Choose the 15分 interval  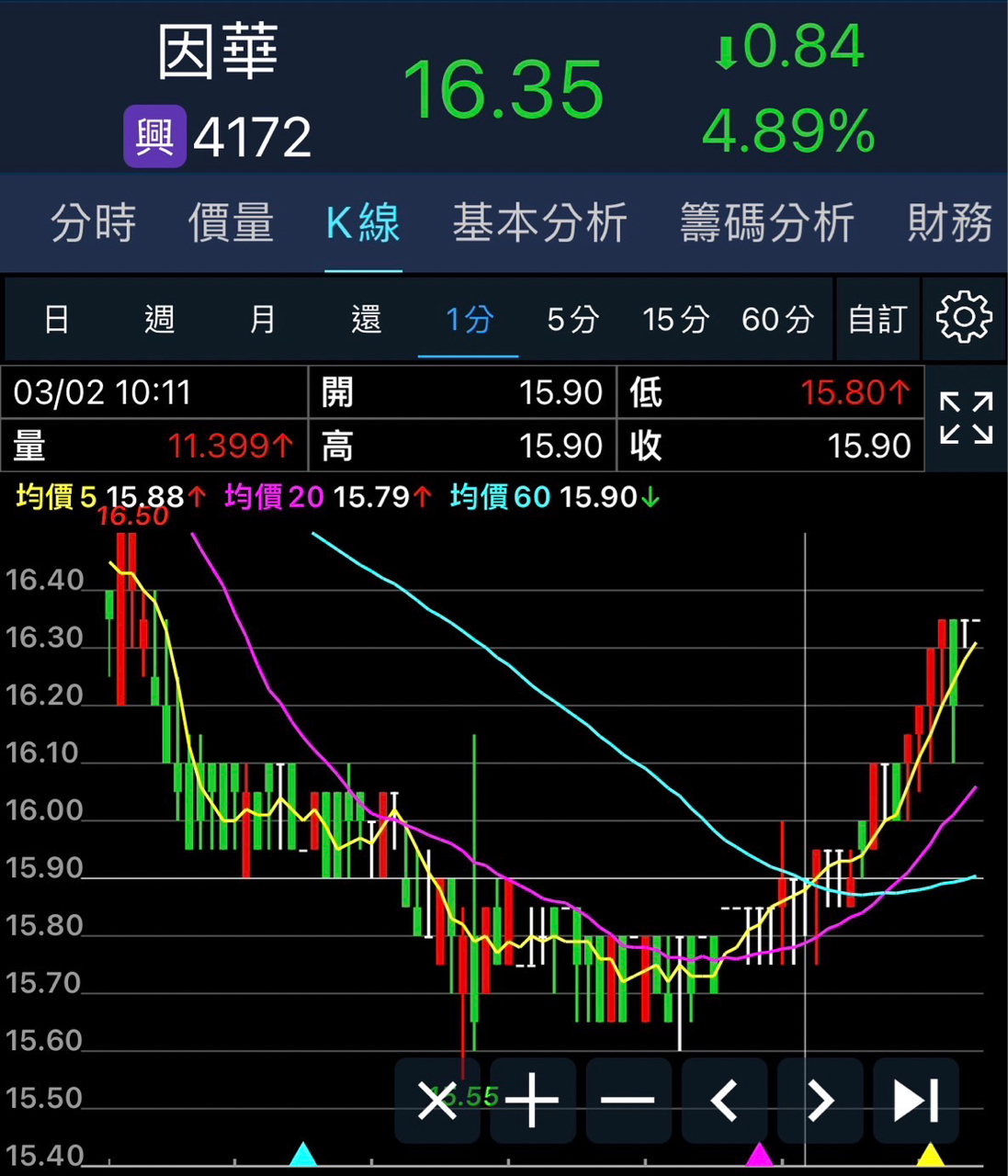coord(675,320)
